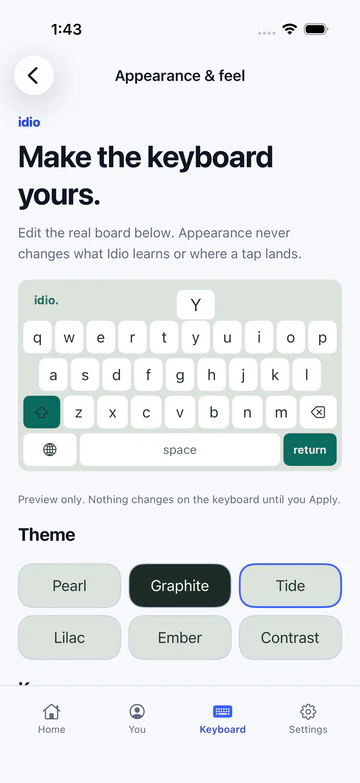Apply the Lilac theme
This screenshot has width=360, height=783.
coord(69,637)
